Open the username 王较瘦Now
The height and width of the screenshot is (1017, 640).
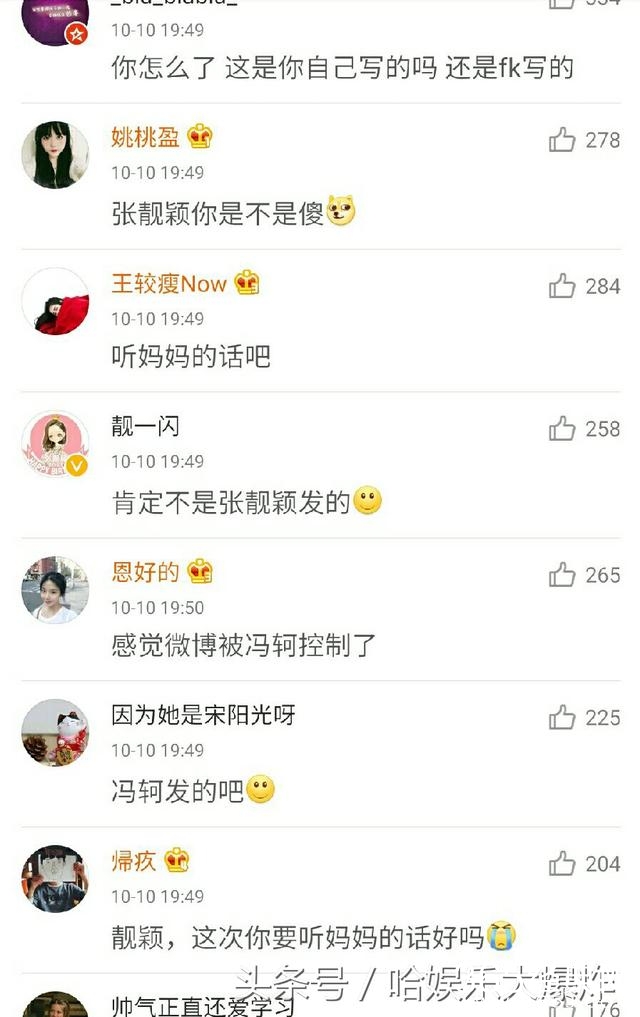tap(169, 284)
